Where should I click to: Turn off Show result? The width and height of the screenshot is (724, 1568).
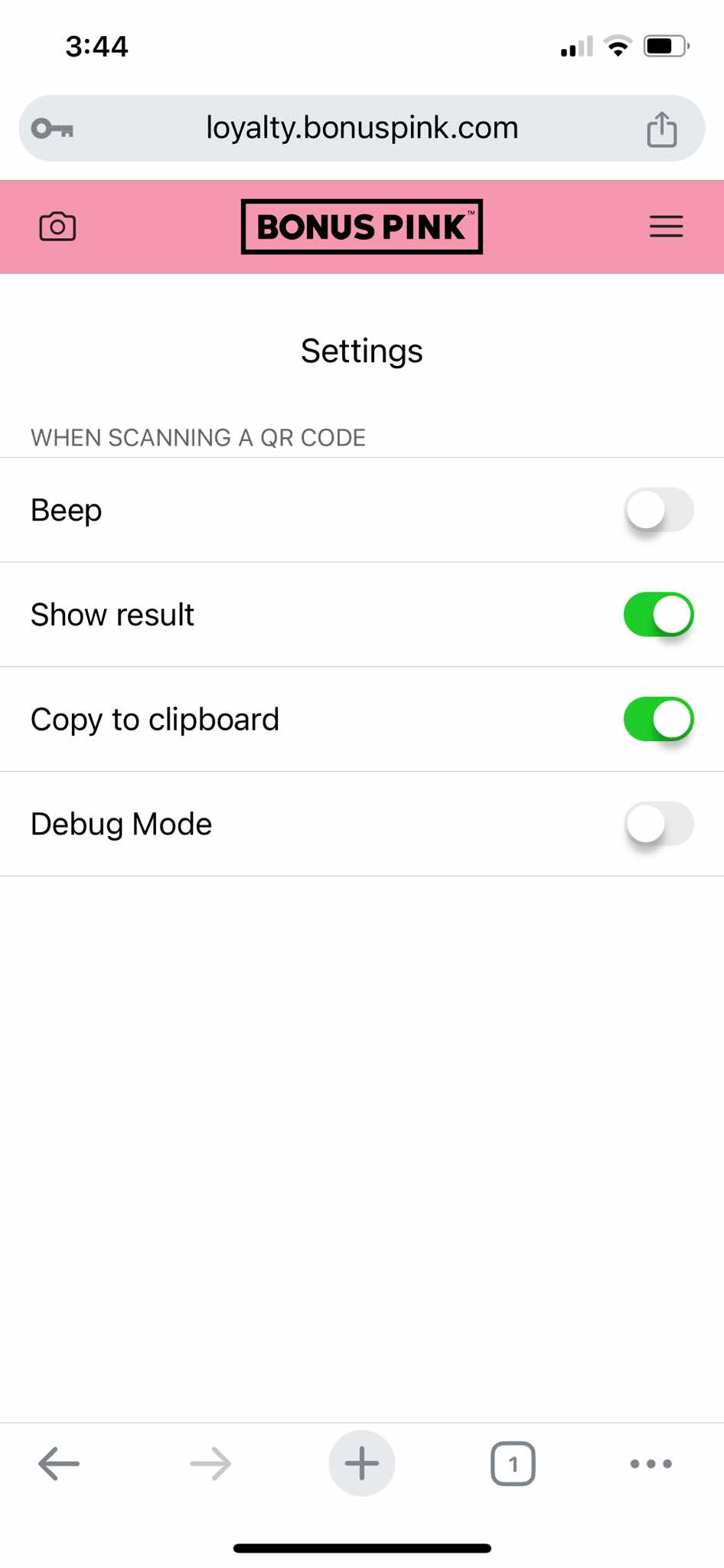[659, 615]
